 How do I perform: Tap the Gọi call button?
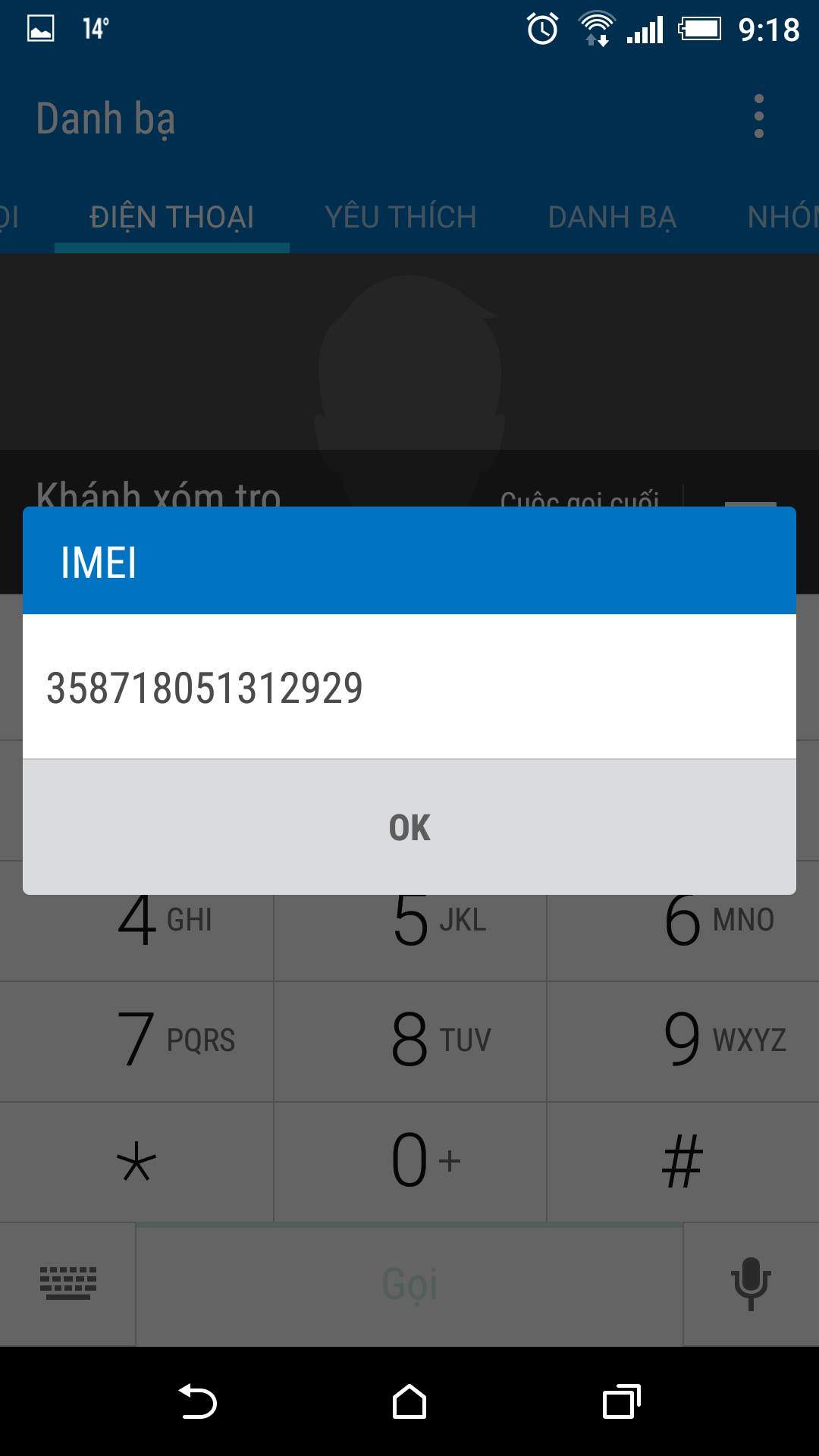click(x=409, y=1285)
